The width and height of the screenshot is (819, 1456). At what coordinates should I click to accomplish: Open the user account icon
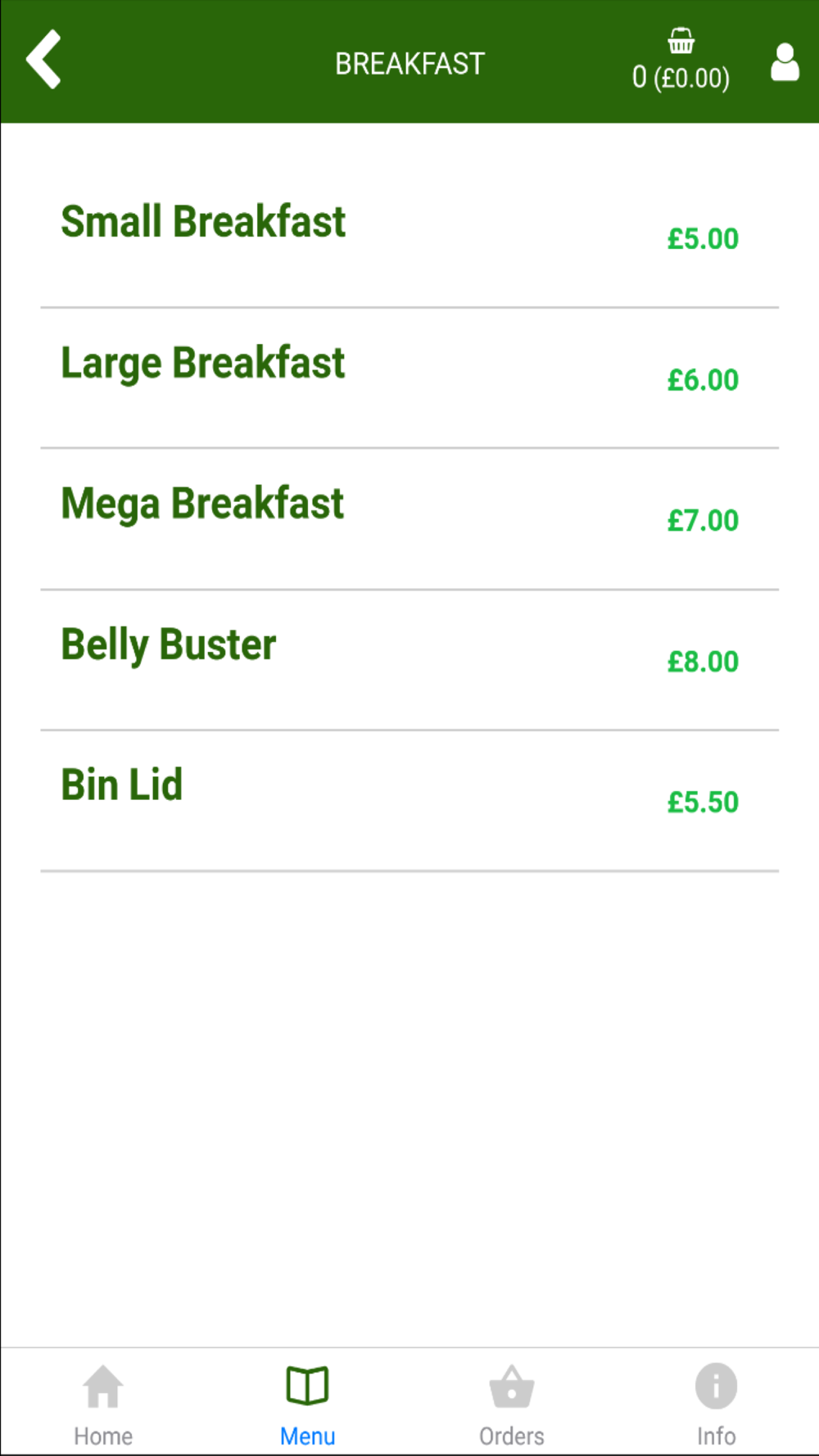785,62
